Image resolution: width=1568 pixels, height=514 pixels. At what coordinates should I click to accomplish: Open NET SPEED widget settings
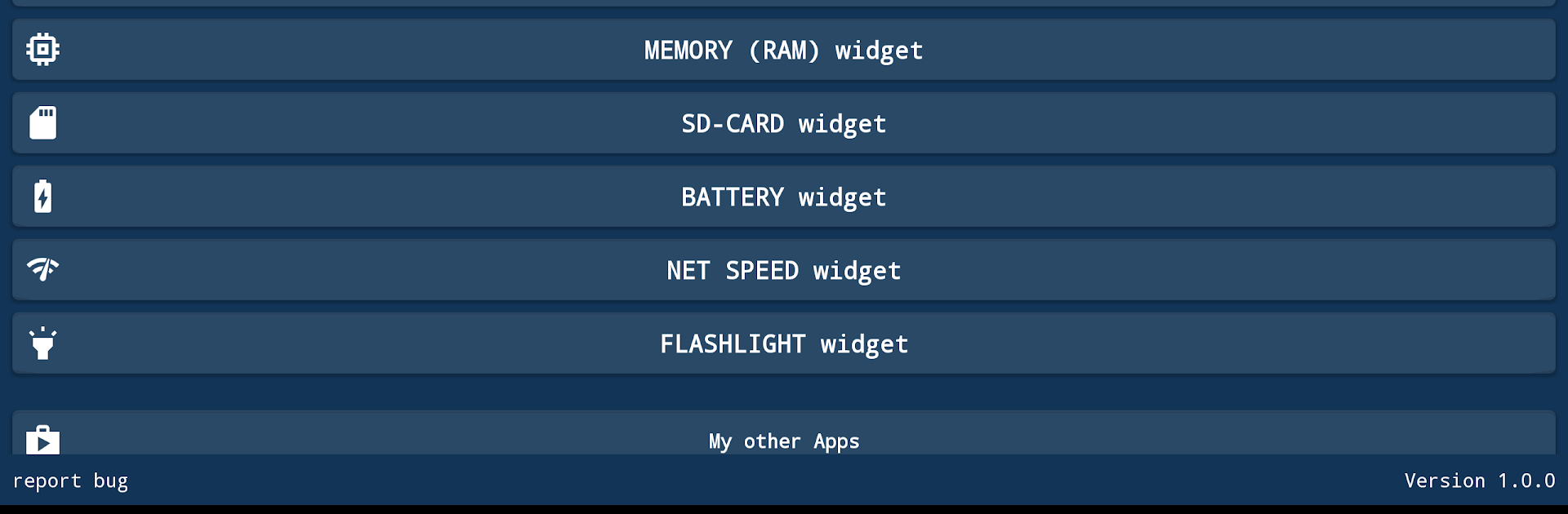783,270
